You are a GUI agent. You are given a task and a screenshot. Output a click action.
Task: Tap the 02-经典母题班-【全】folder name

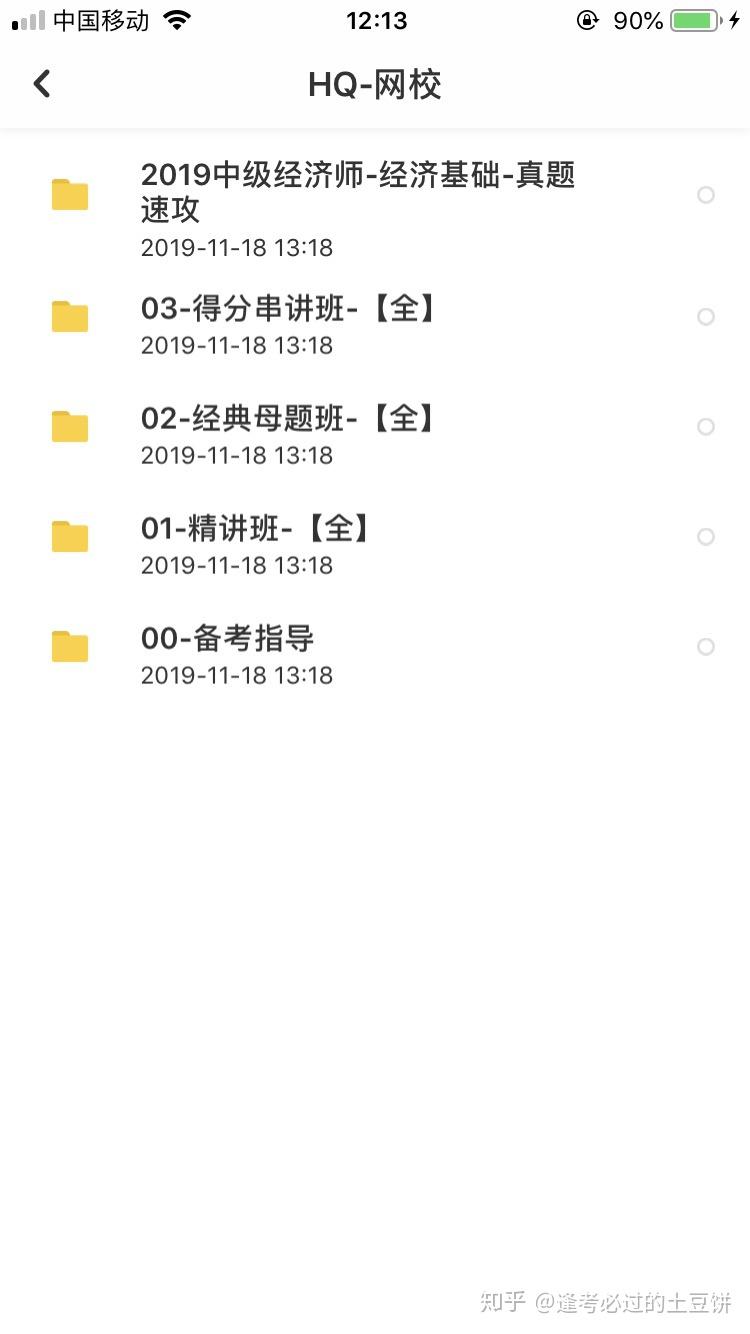287,418
